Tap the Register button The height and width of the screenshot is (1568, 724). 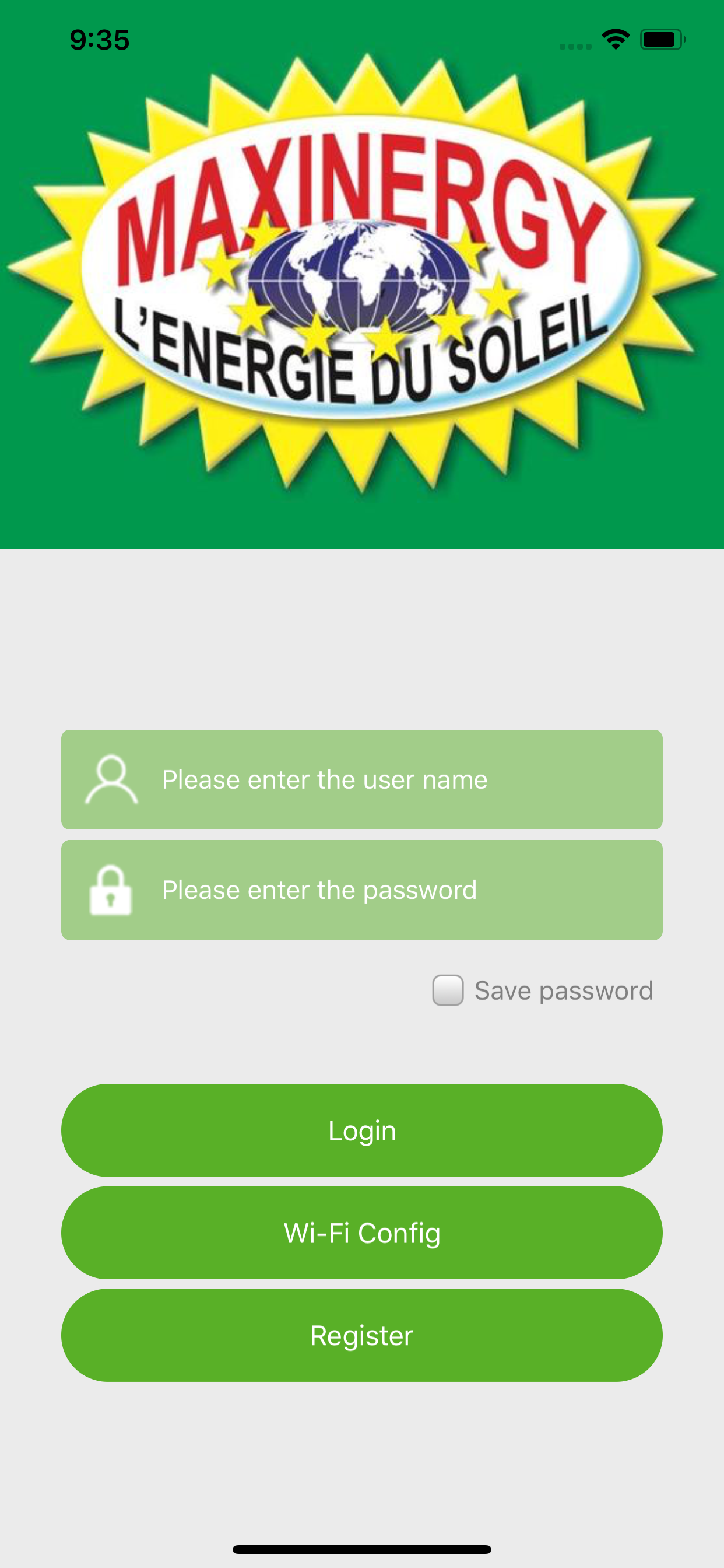[362, 1335]
